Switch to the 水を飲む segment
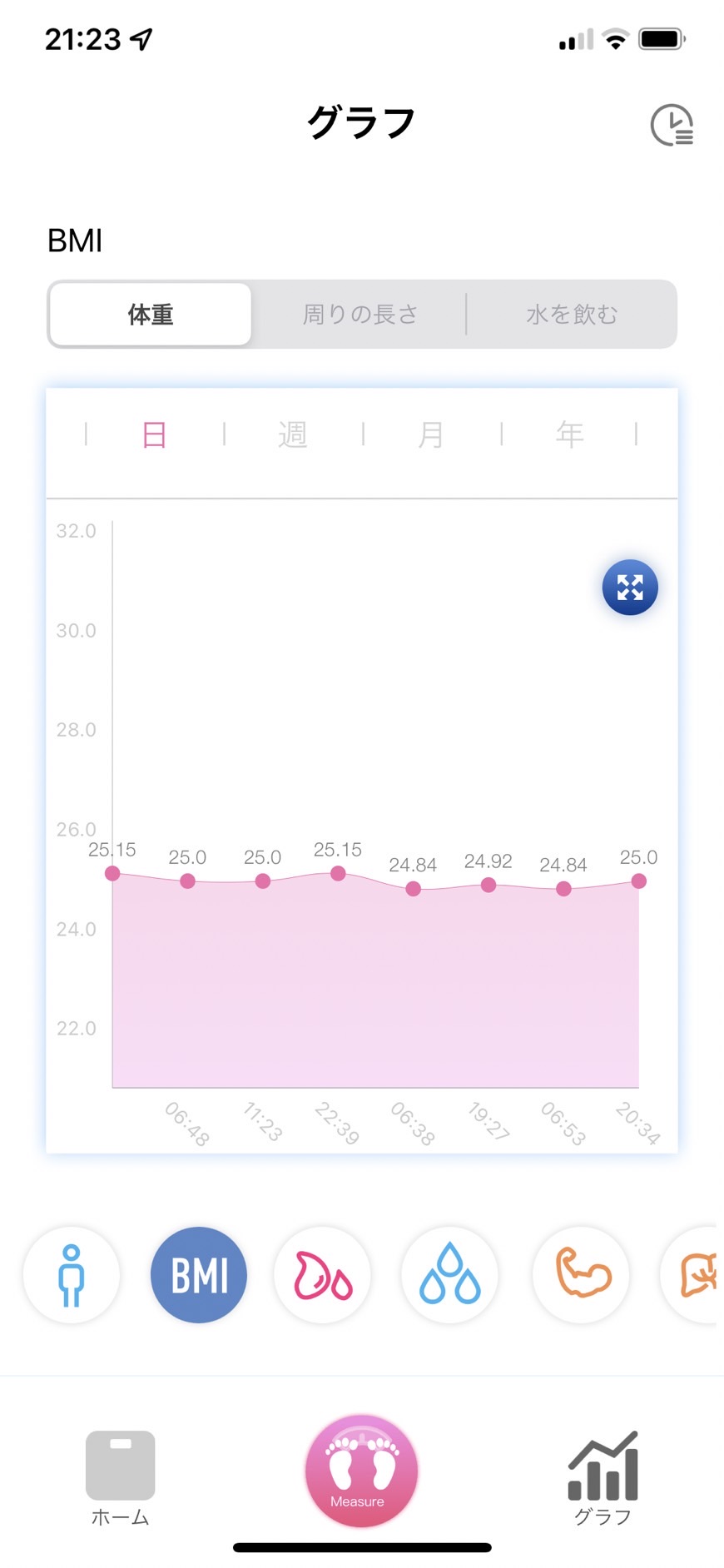 point(572,315)
